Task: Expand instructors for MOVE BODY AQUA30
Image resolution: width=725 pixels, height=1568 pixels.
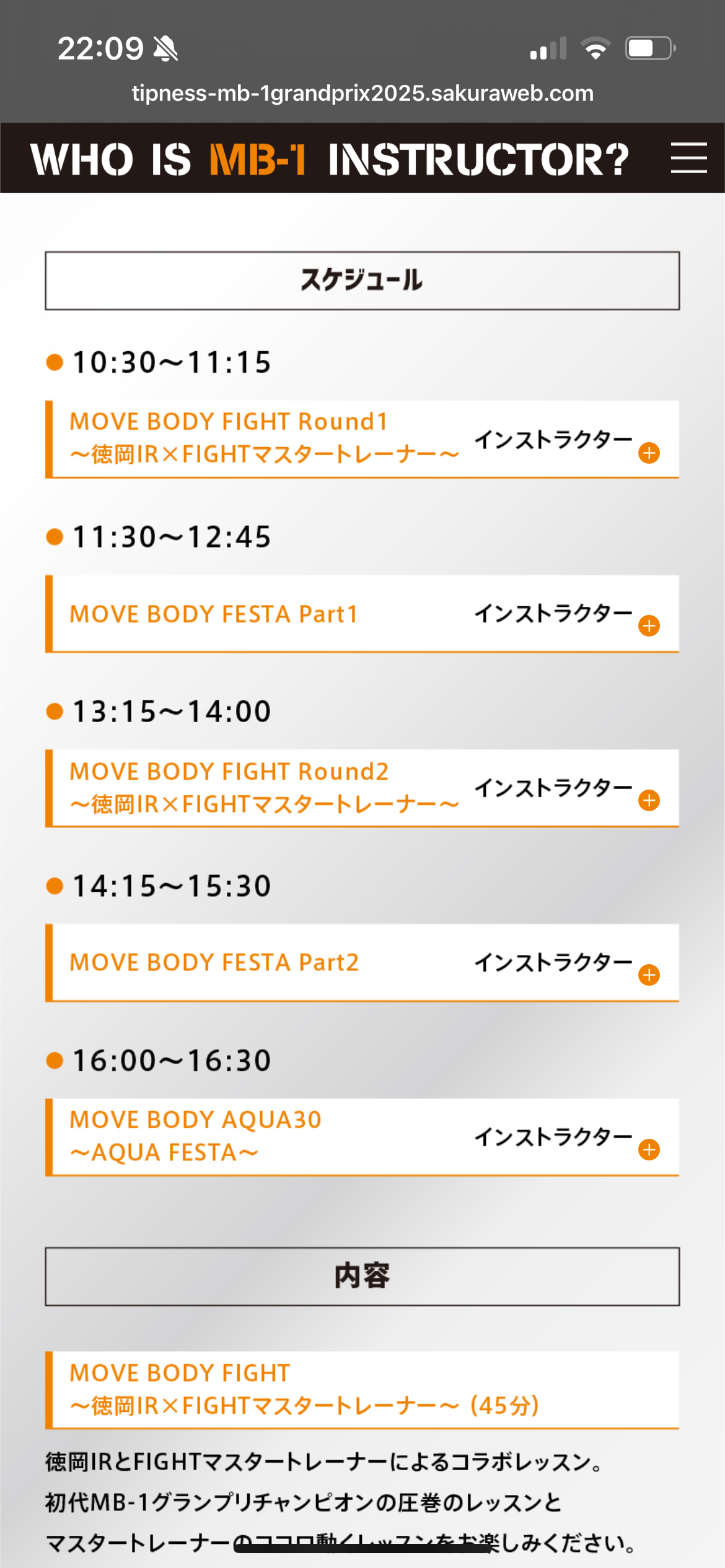Action: [x=649, y=1150]
